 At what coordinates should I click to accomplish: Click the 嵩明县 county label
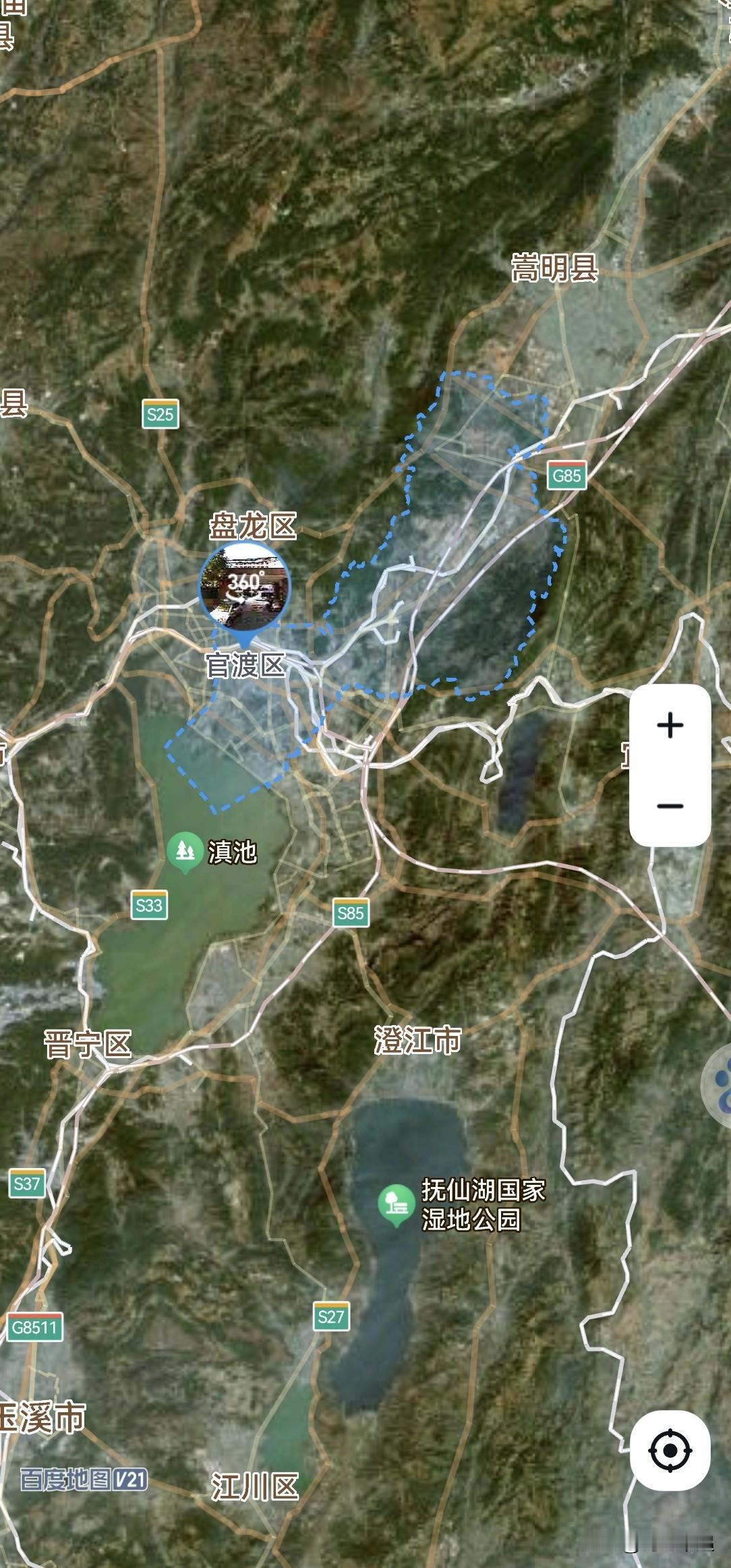556,266
